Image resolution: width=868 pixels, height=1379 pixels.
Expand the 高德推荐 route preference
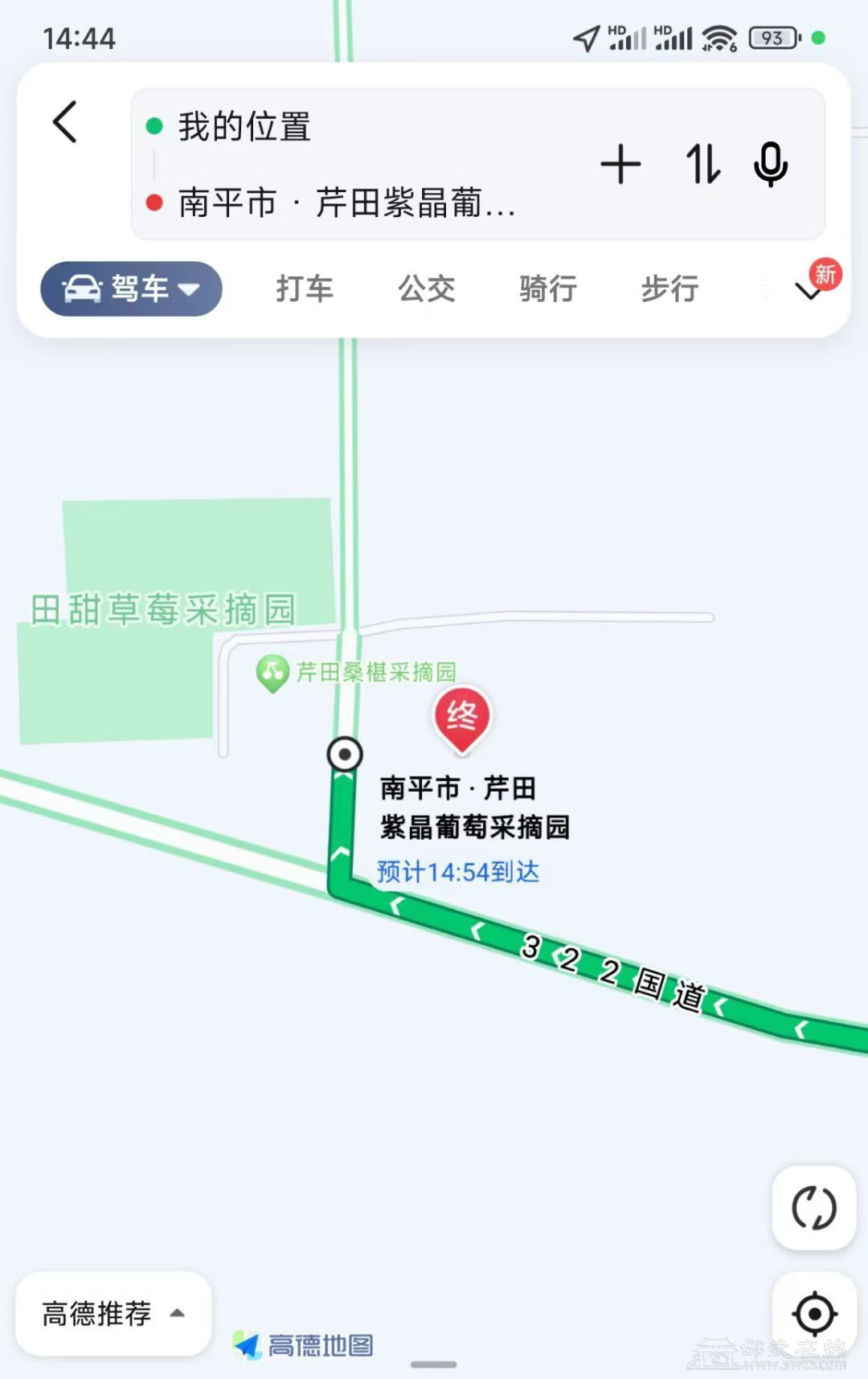tap(113, 1314)
